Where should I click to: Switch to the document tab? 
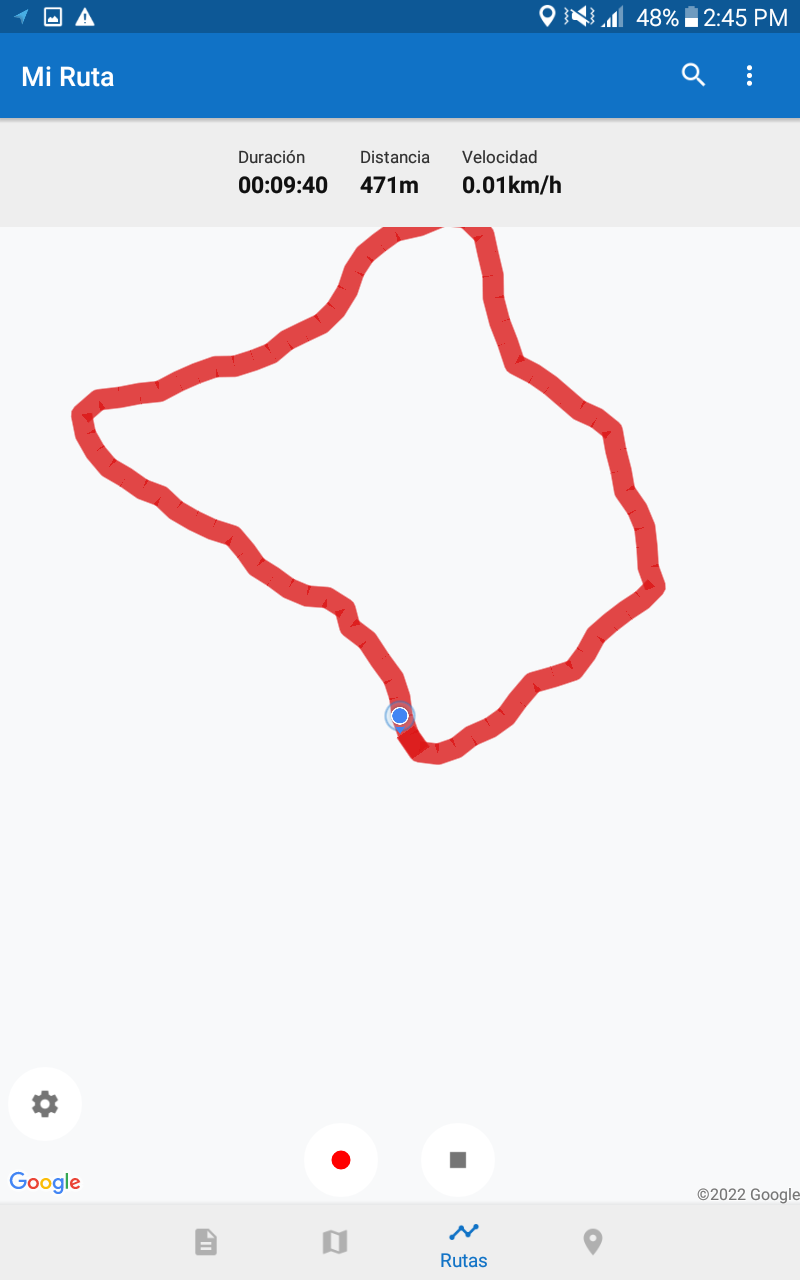[x=205, y=1242]
